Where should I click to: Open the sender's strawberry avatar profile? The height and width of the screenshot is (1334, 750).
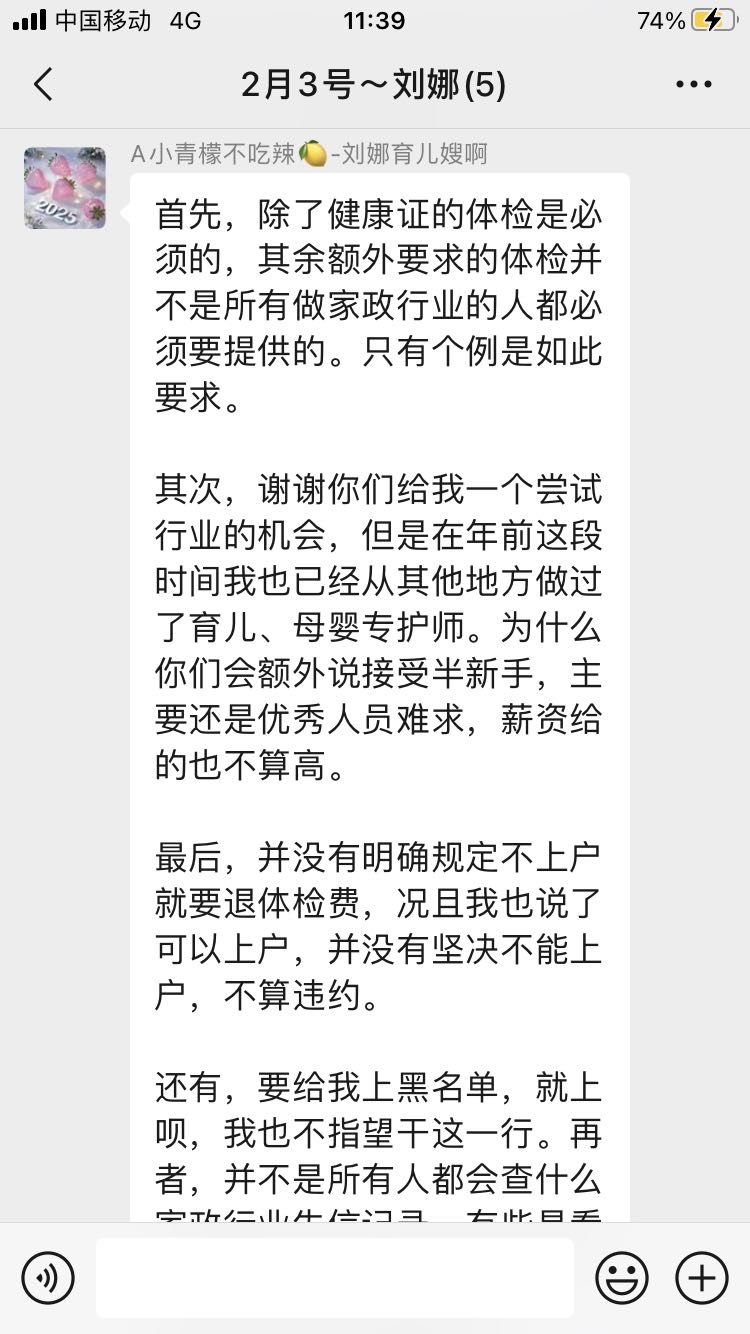click(x=65, y=188)
